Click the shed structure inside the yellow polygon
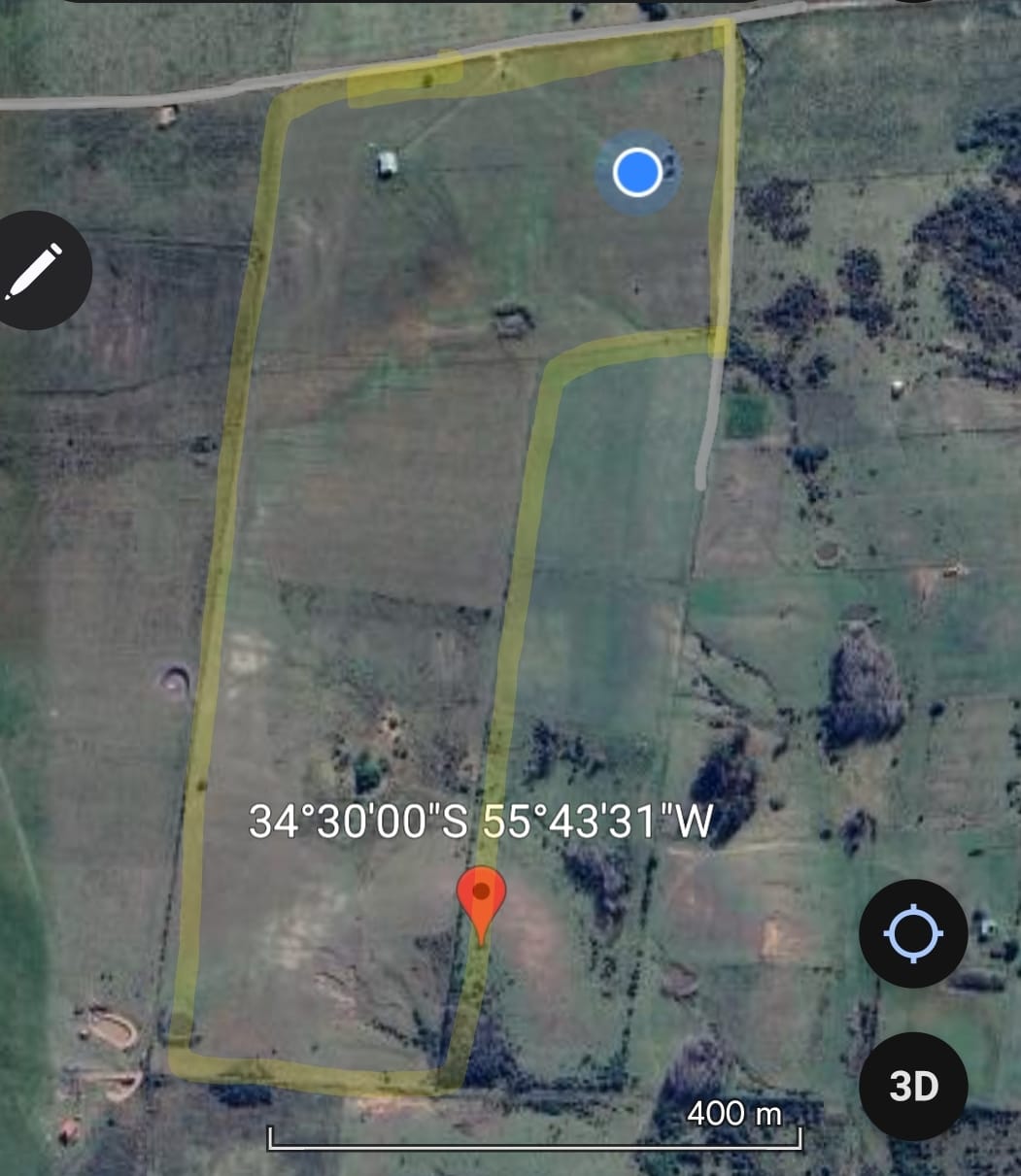Image resolution: width=1021 pixels, height=1176 pixels. [389, 161]
